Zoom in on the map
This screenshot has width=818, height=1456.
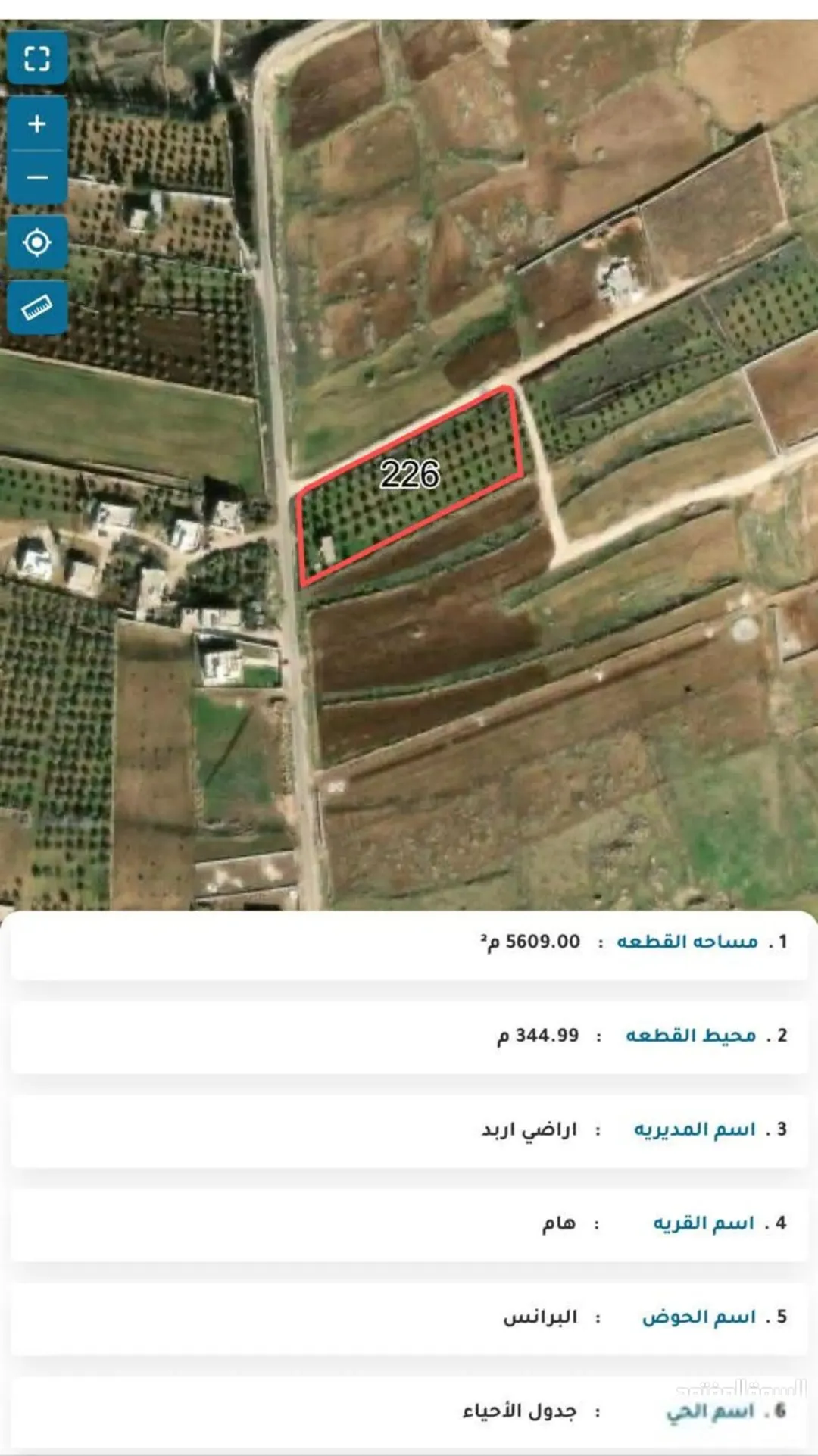pyautogui.click(x=37, y=123)
